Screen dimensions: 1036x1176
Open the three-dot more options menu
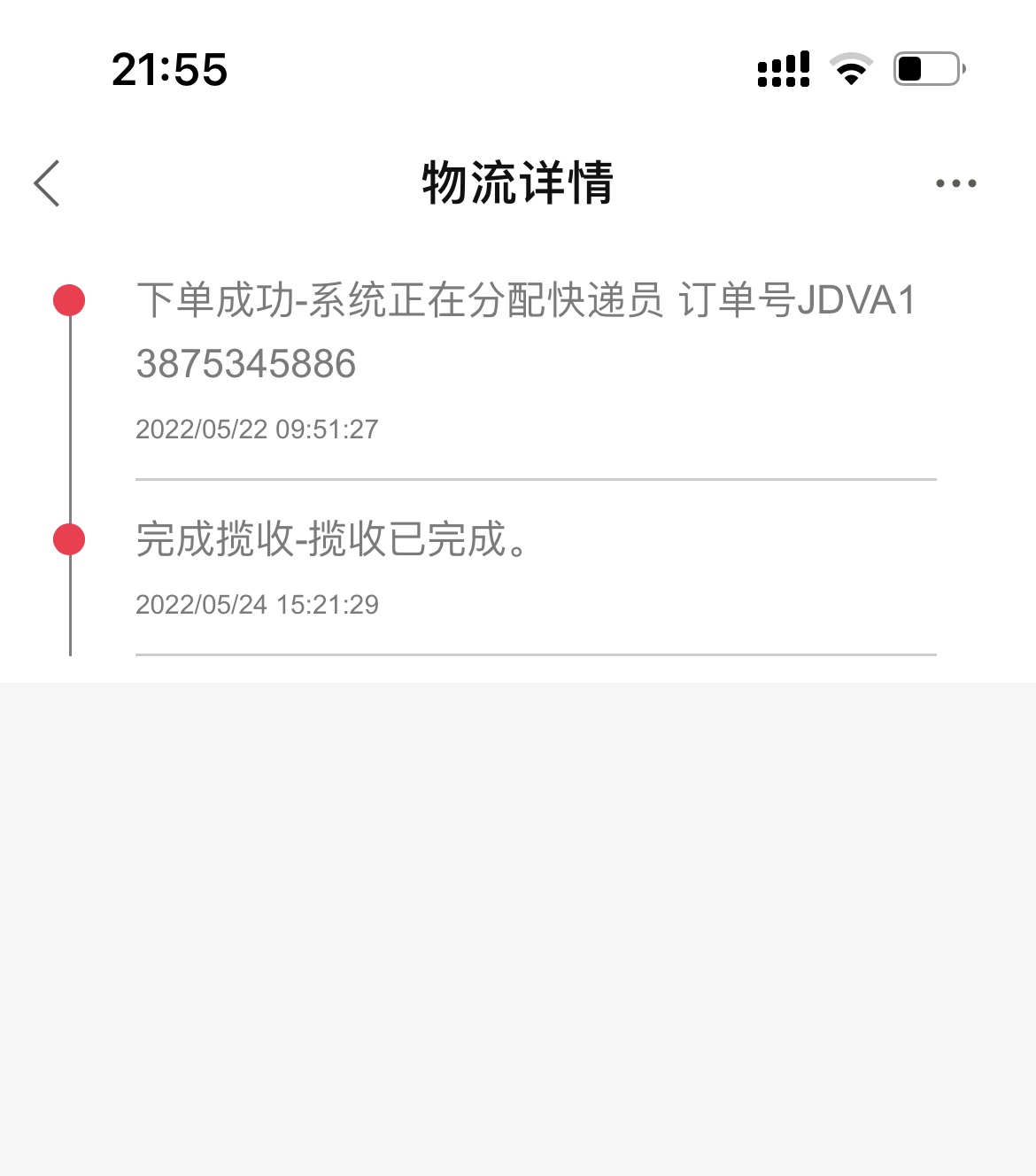[x=955, y=183]
